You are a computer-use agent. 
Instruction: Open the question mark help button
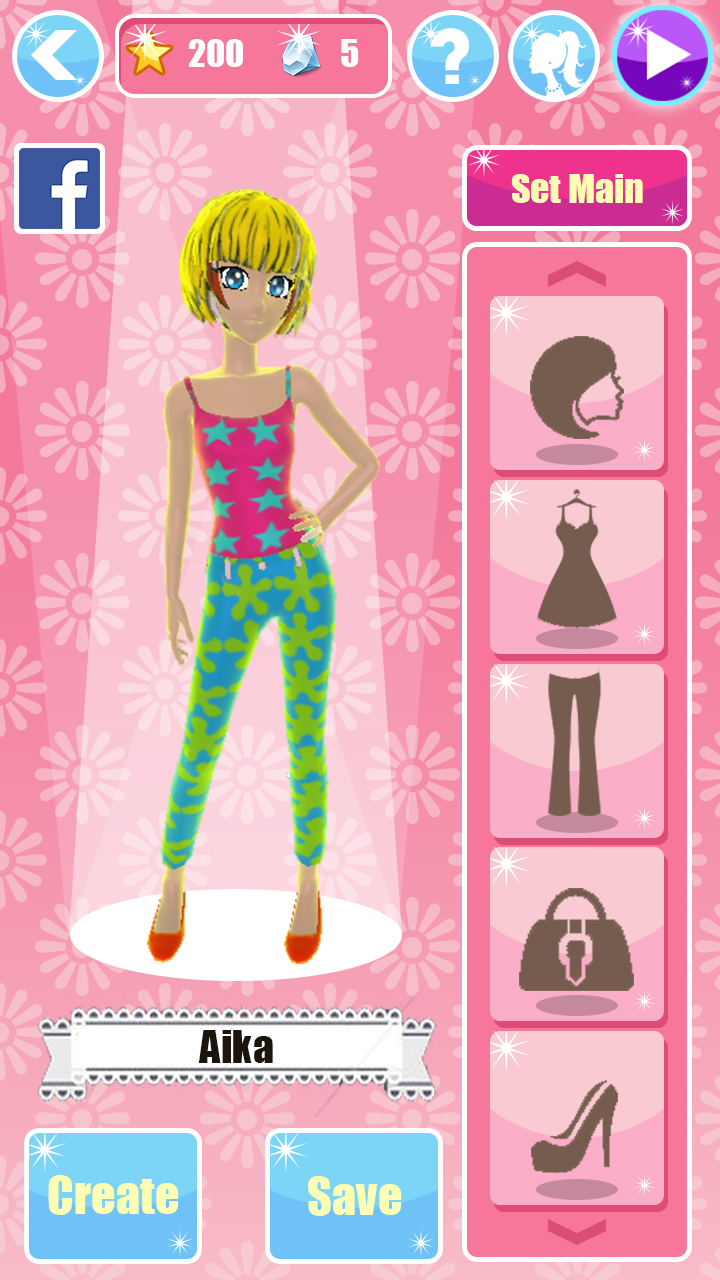point(452,56)
